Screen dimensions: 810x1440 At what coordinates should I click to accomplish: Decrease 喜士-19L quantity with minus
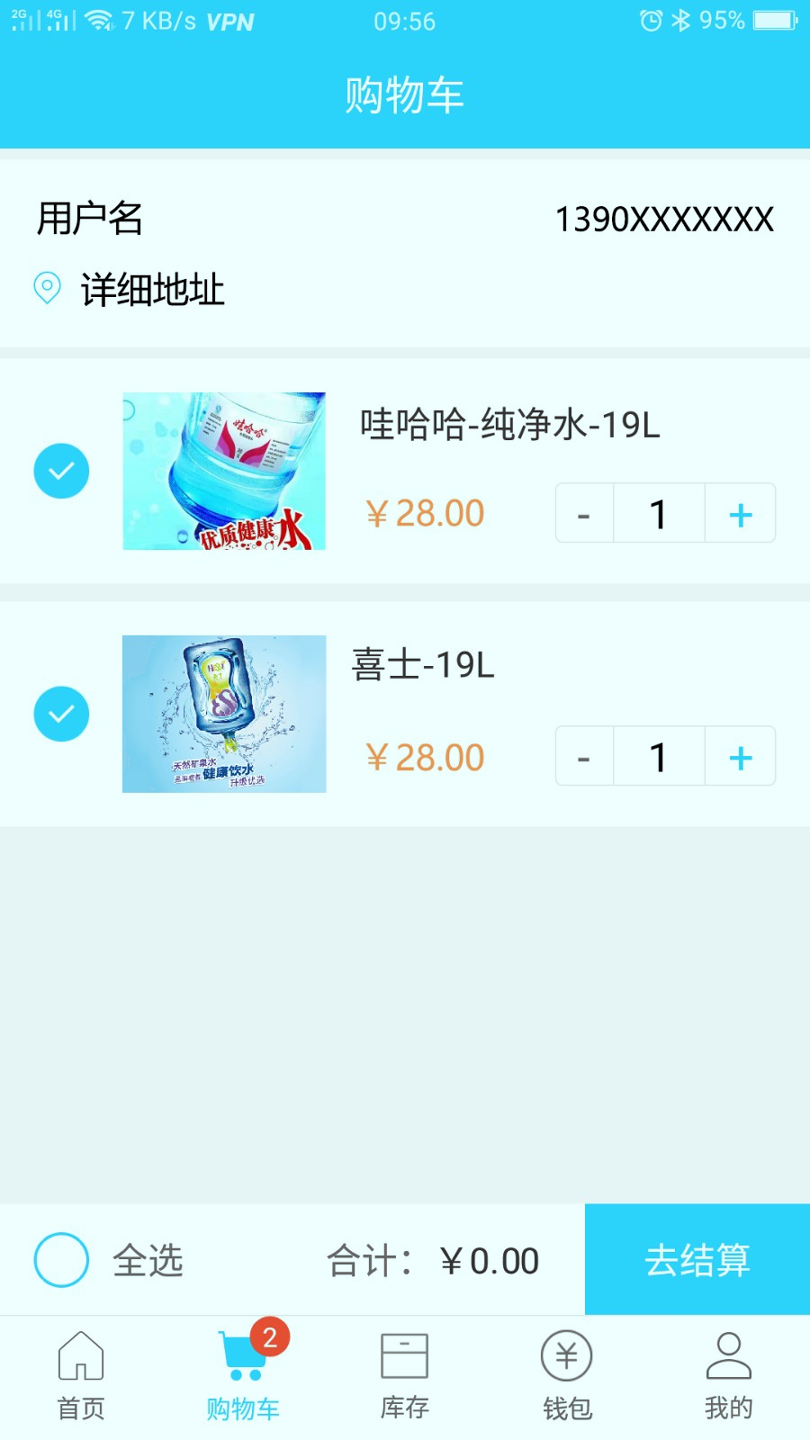click(x=583, y=756)
